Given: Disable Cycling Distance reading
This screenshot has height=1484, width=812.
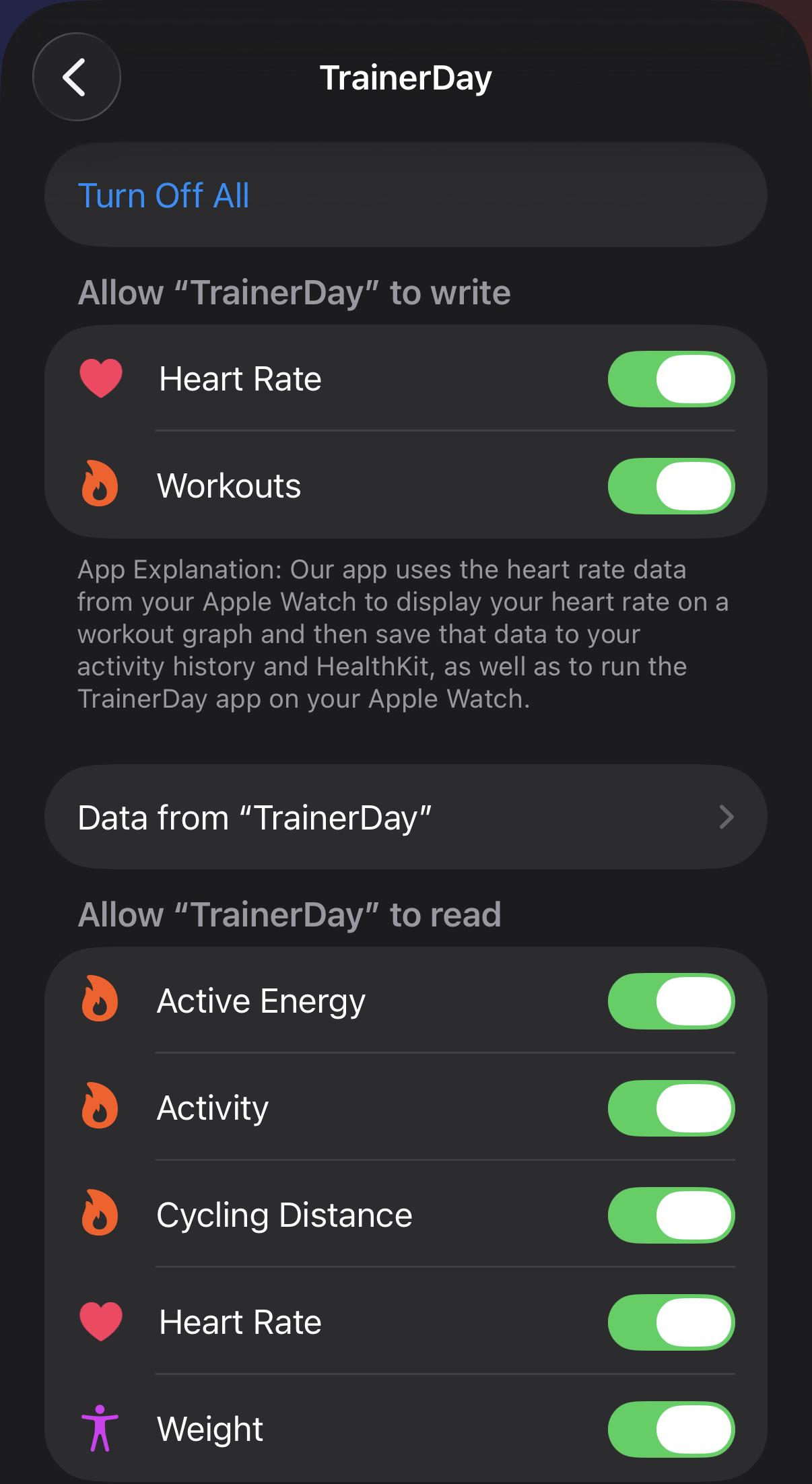Looking at the screenshot, I should [x=671, y=1215].
